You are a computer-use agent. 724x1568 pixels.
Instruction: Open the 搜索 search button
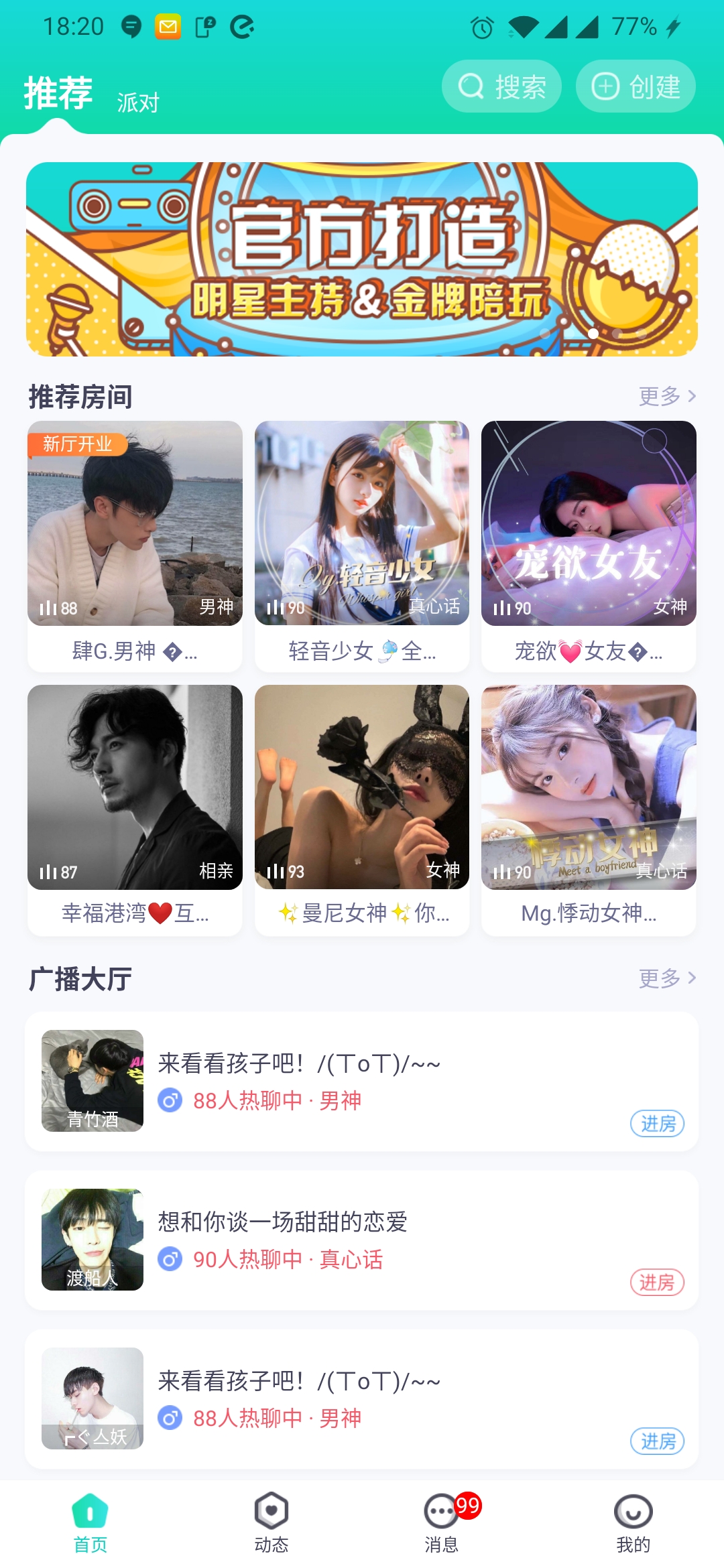(501, 86)
